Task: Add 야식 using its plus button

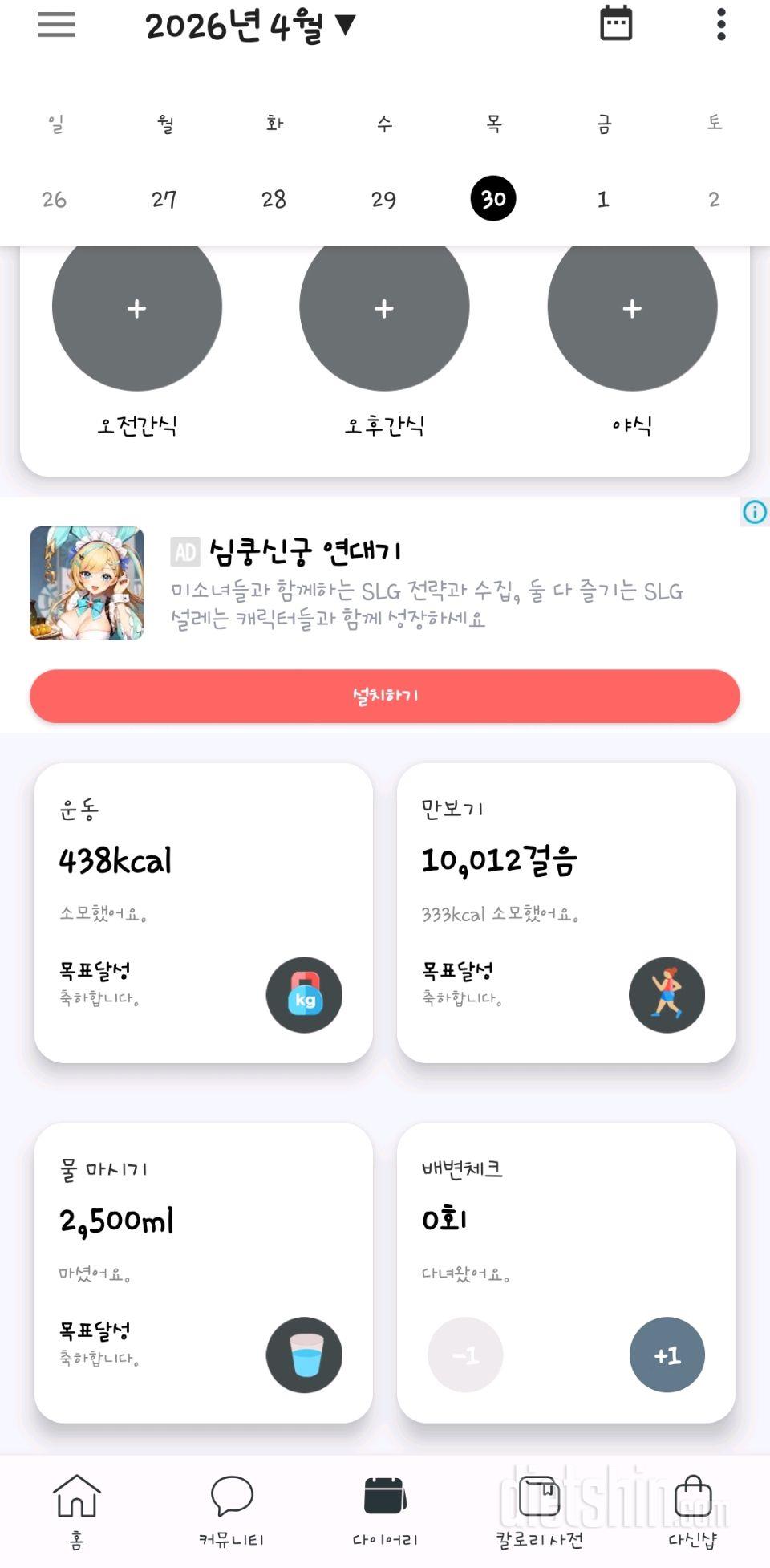Action: (632, 307)
